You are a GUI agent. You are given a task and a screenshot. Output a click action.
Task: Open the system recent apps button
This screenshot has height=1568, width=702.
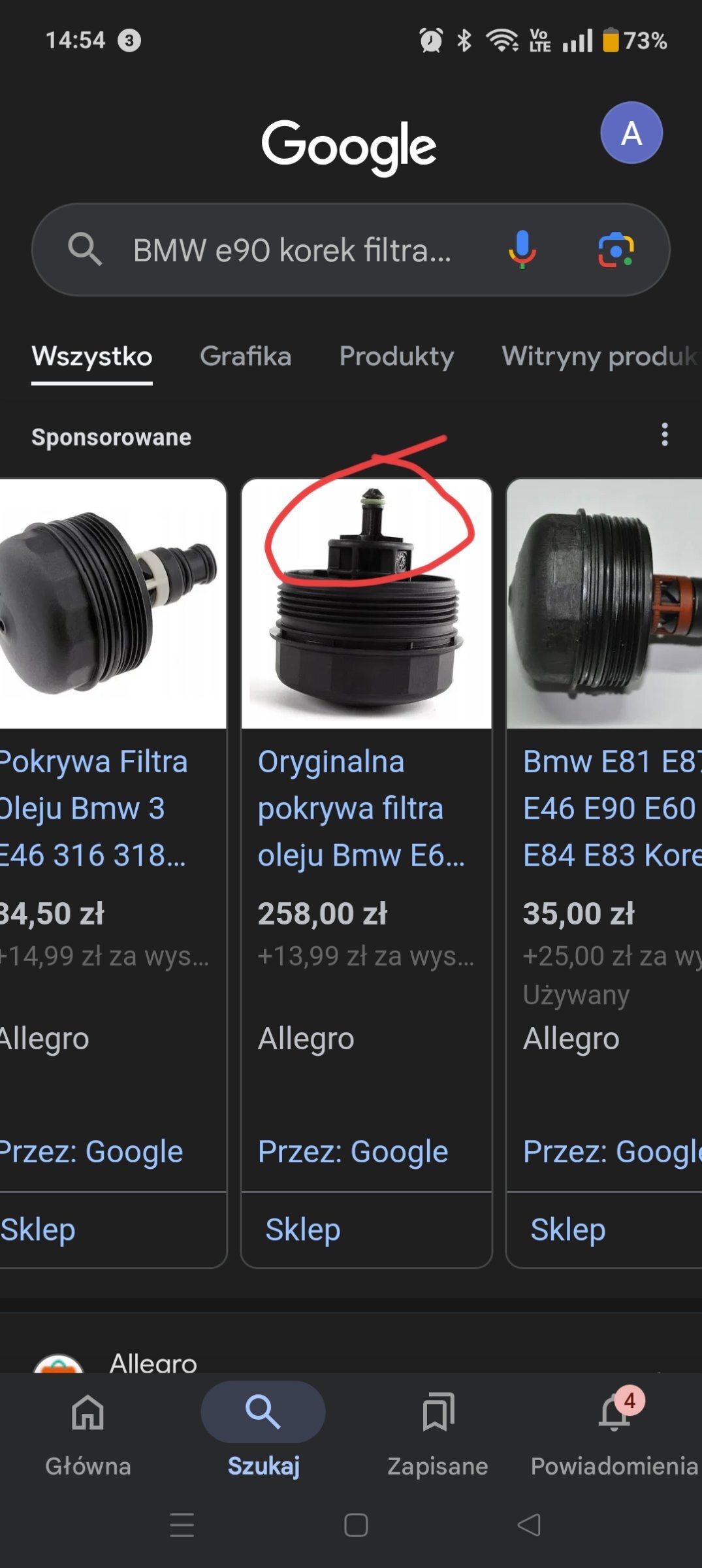[182, 1525]
